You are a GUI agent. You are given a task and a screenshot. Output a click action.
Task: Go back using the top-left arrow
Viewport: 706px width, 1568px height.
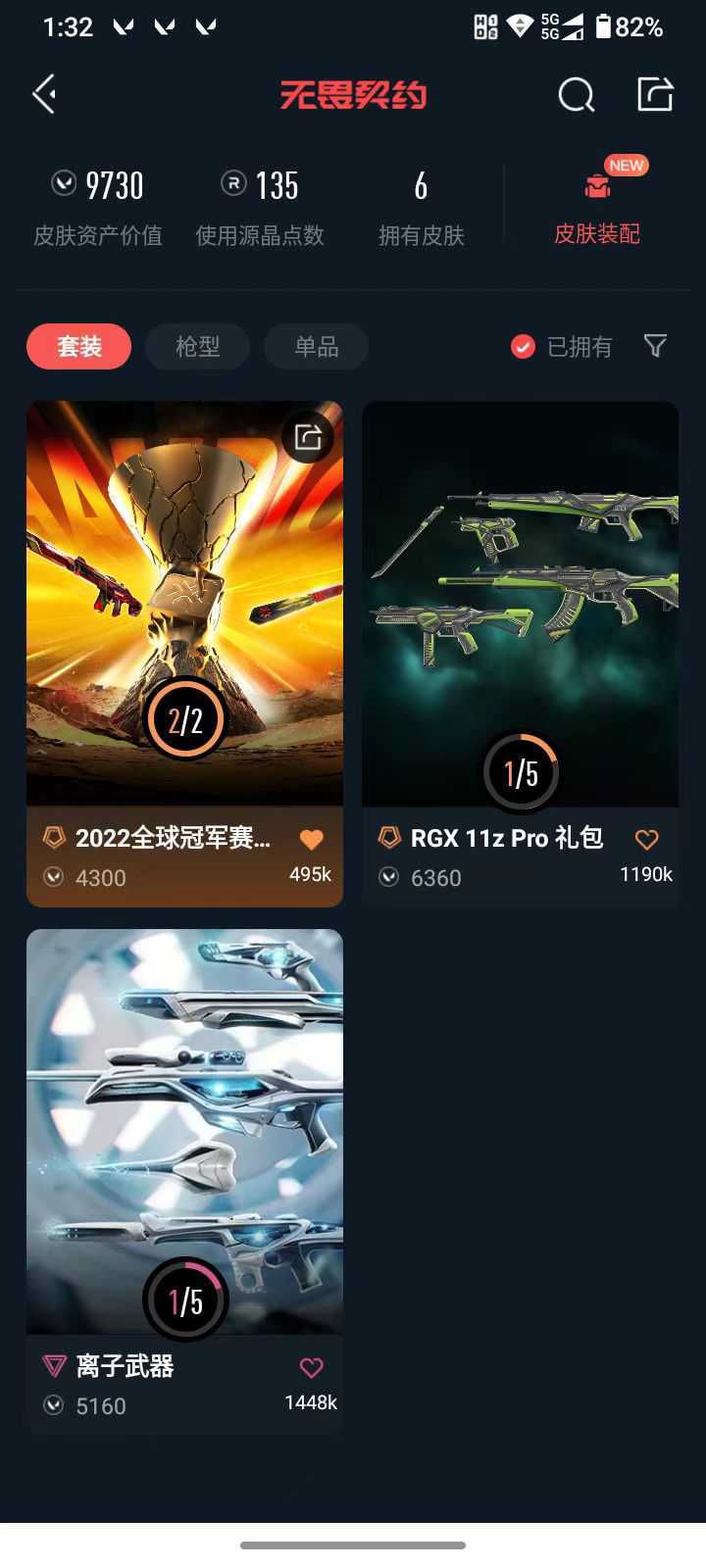point(44,95)
